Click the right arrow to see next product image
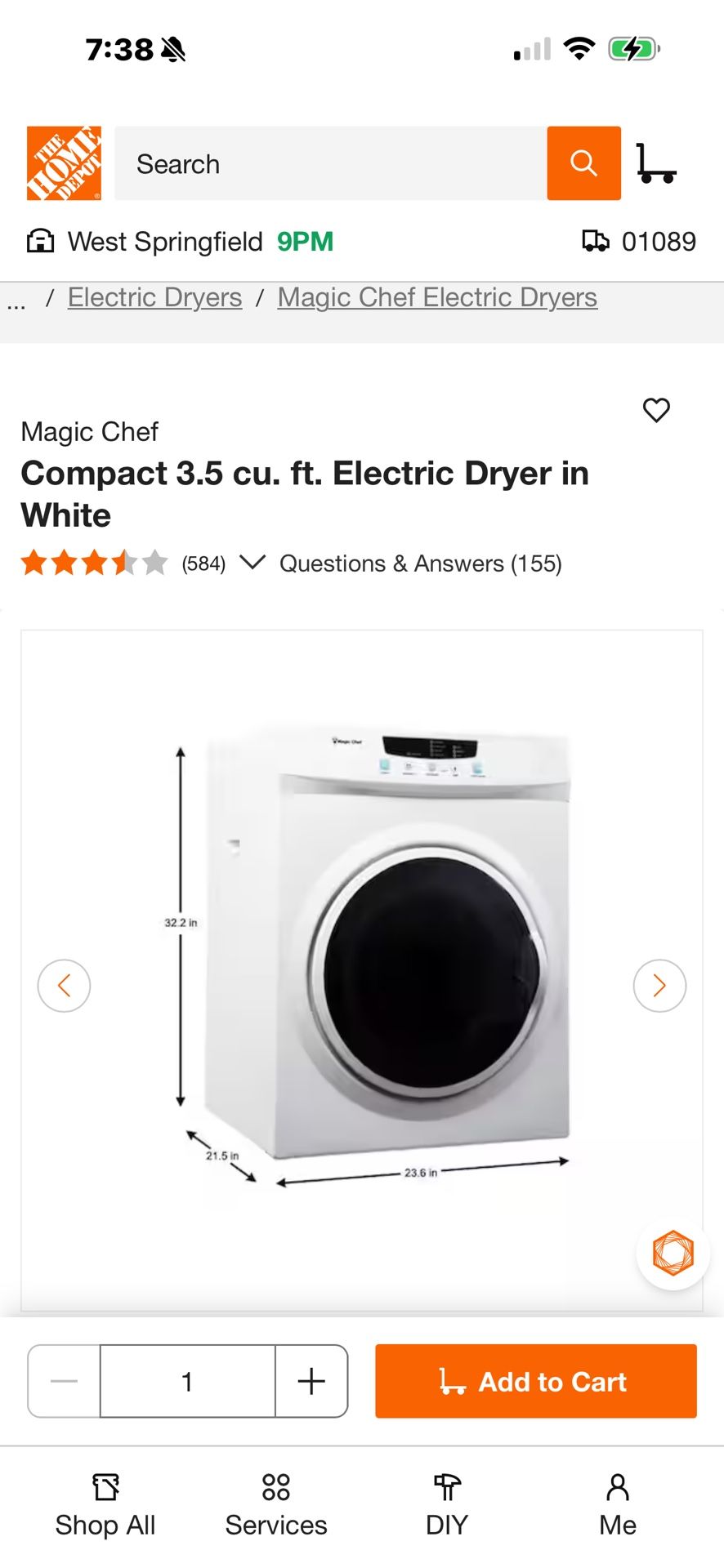Viewport: 724px width, 1568px height. click(x=659, y=986)
